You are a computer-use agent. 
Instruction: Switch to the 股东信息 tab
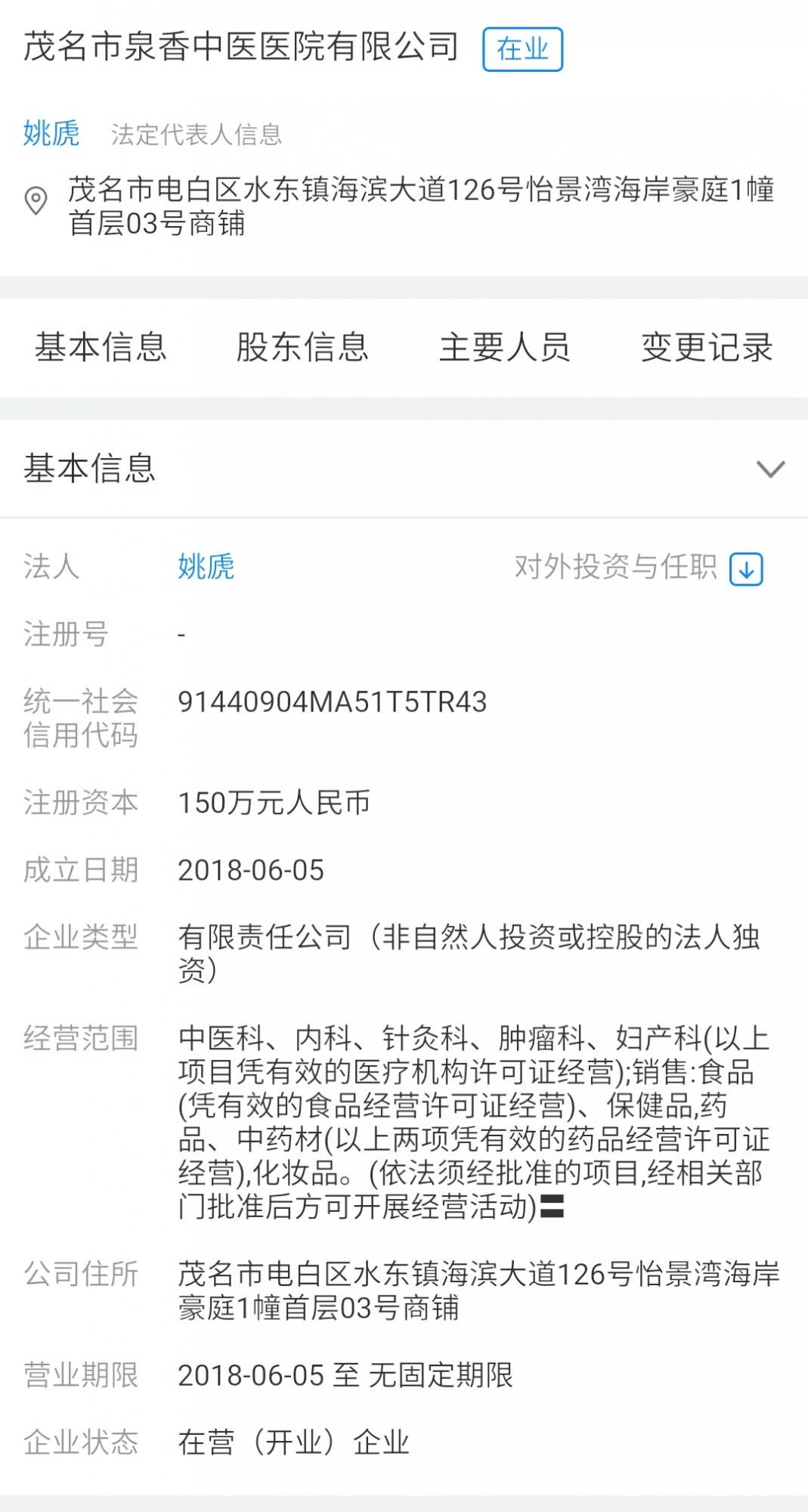(x=302, y=348)
